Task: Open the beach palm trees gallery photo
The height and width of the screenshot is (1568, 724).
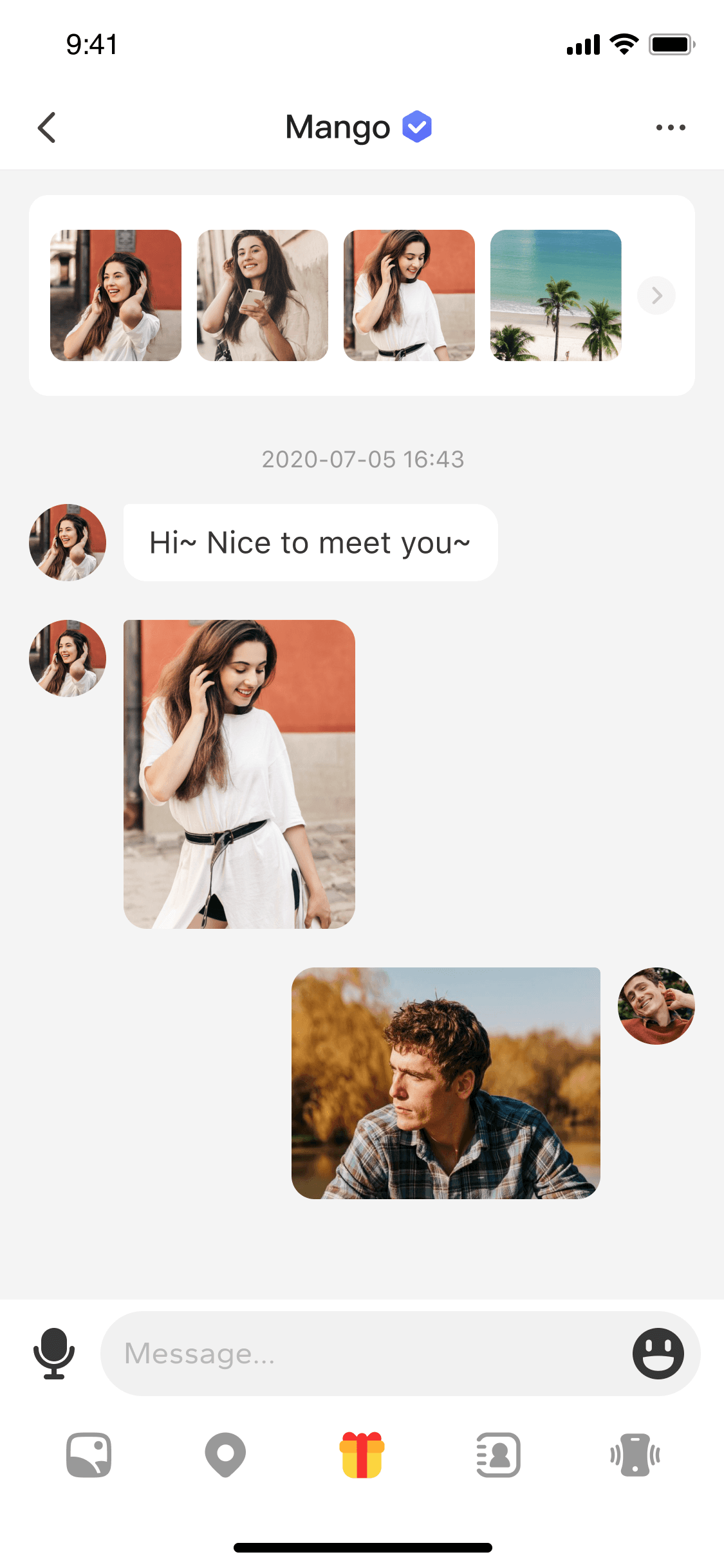Action: tap(555, 295)
